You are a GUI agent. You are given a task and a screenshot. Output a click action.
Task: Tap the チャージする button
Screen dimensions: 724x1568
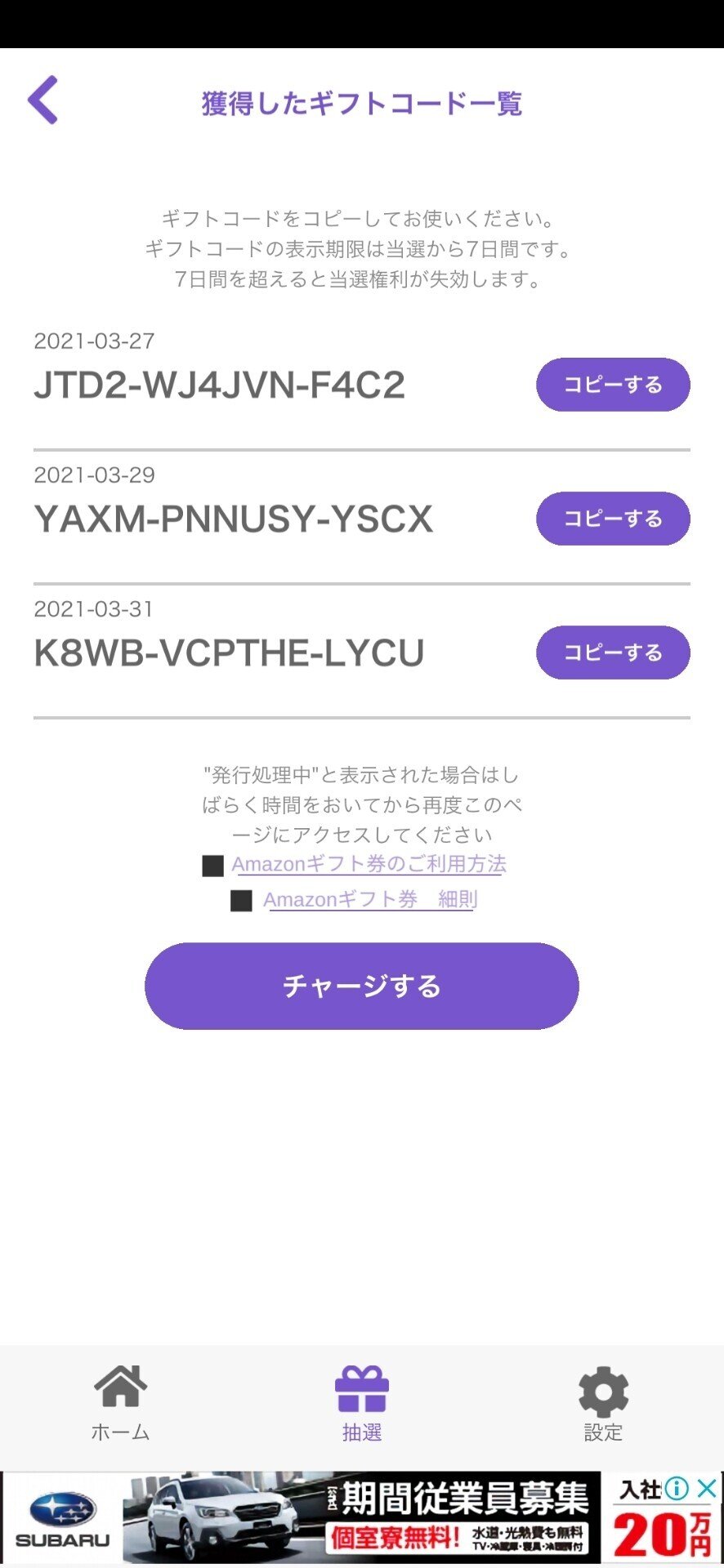(362, 986)
